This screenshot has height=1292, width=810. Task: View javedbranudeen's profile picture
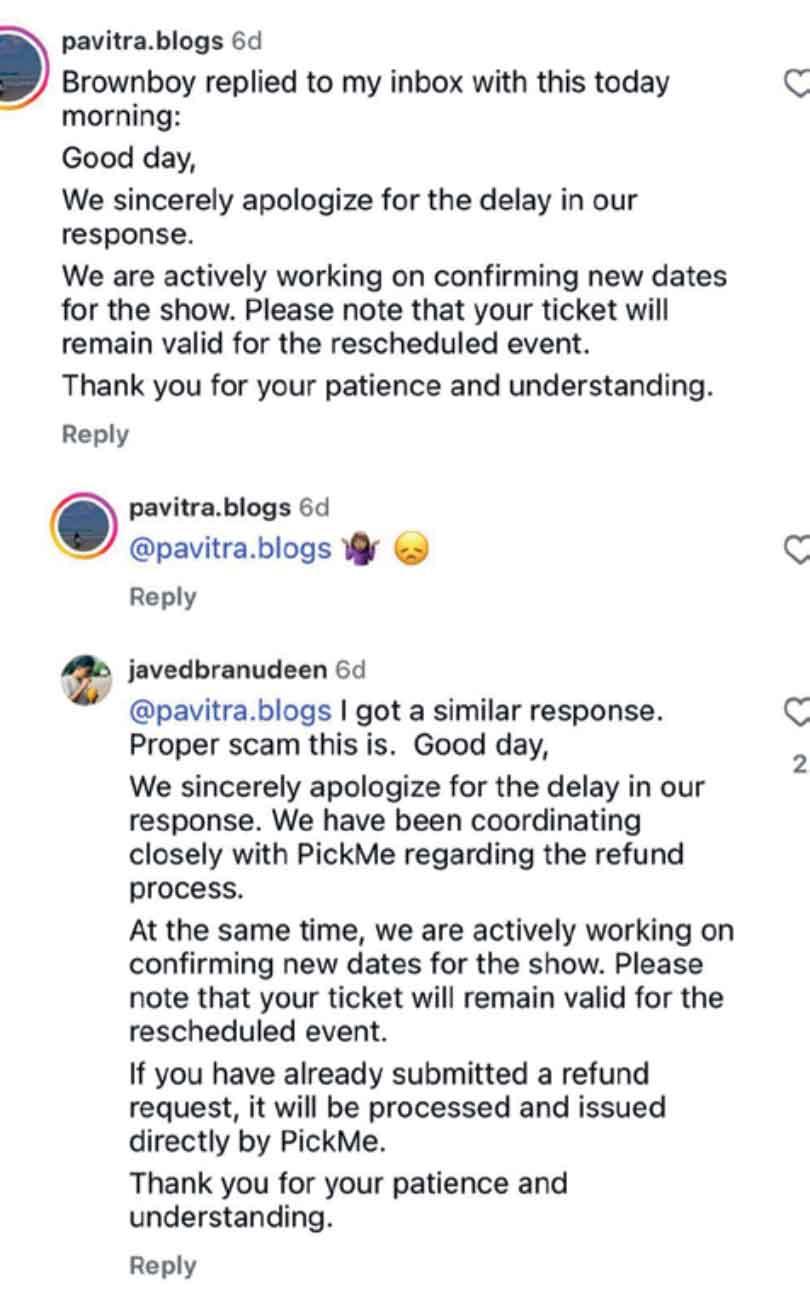pyautogui.click(x=86, y=680)
